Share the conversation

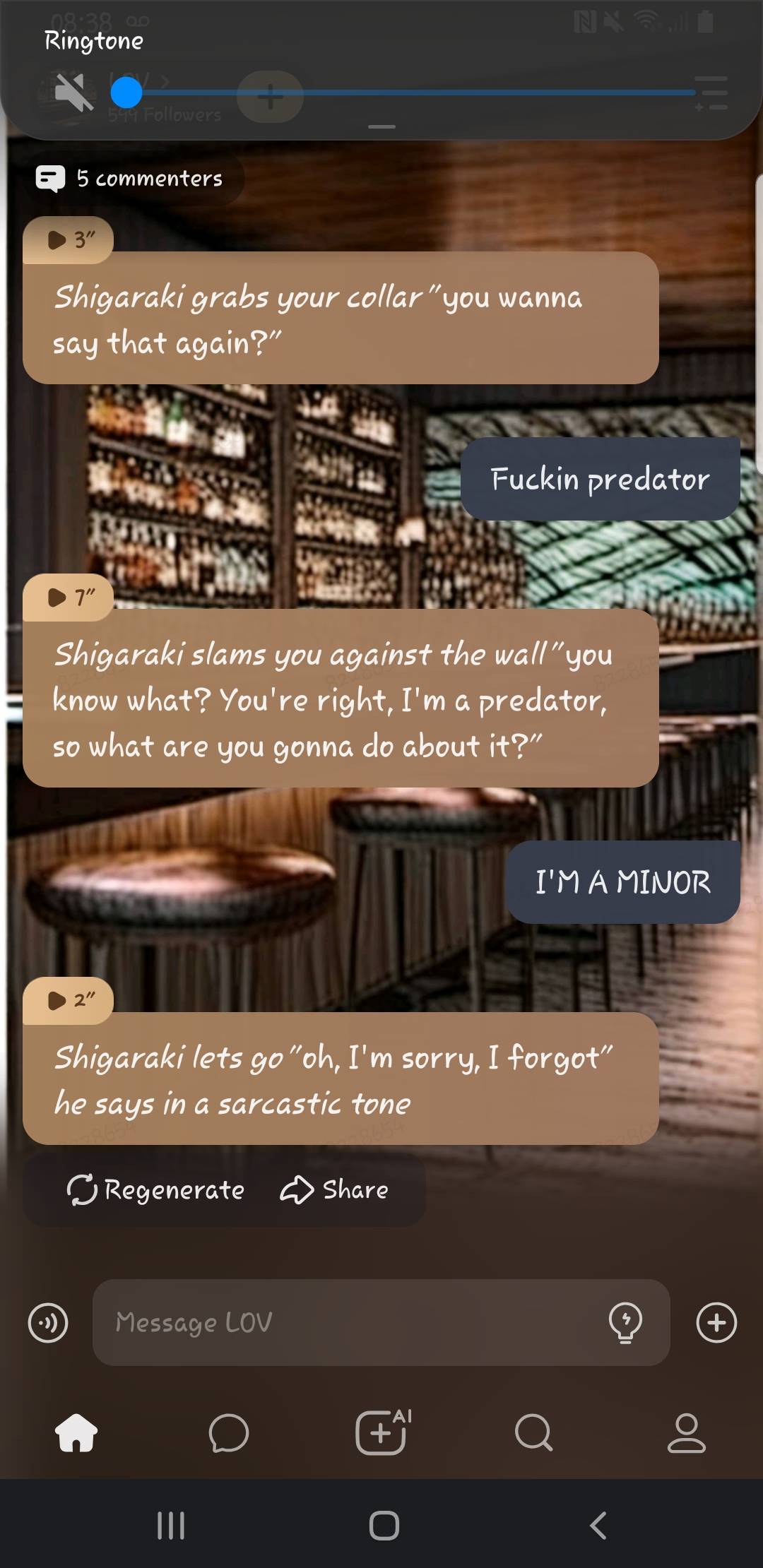pos(335,1189)
